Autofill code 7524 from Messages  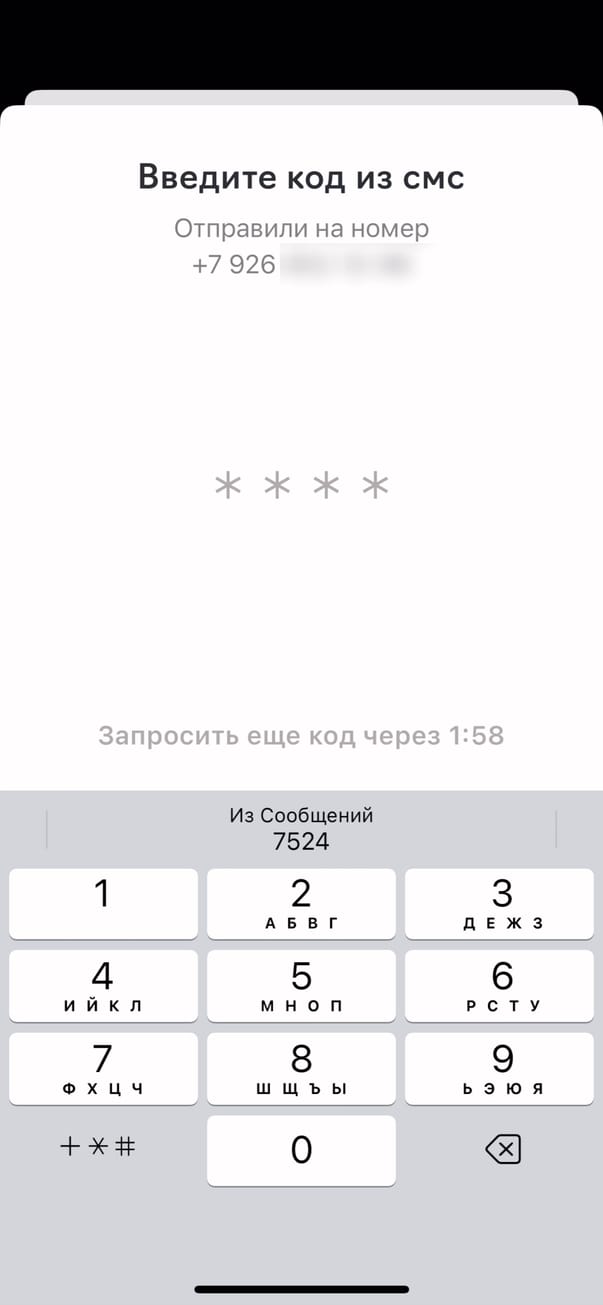coord(301,829)
